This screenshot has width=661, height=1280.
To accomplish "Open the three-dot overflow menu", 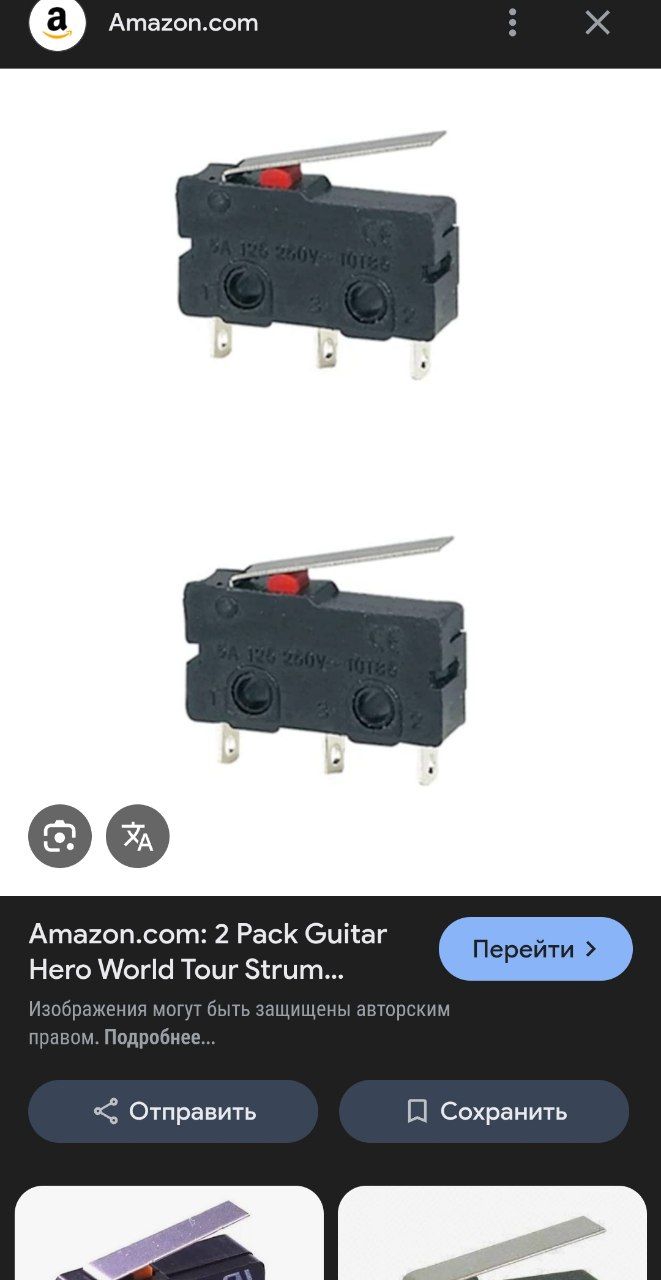I will (x=512, y=23).
